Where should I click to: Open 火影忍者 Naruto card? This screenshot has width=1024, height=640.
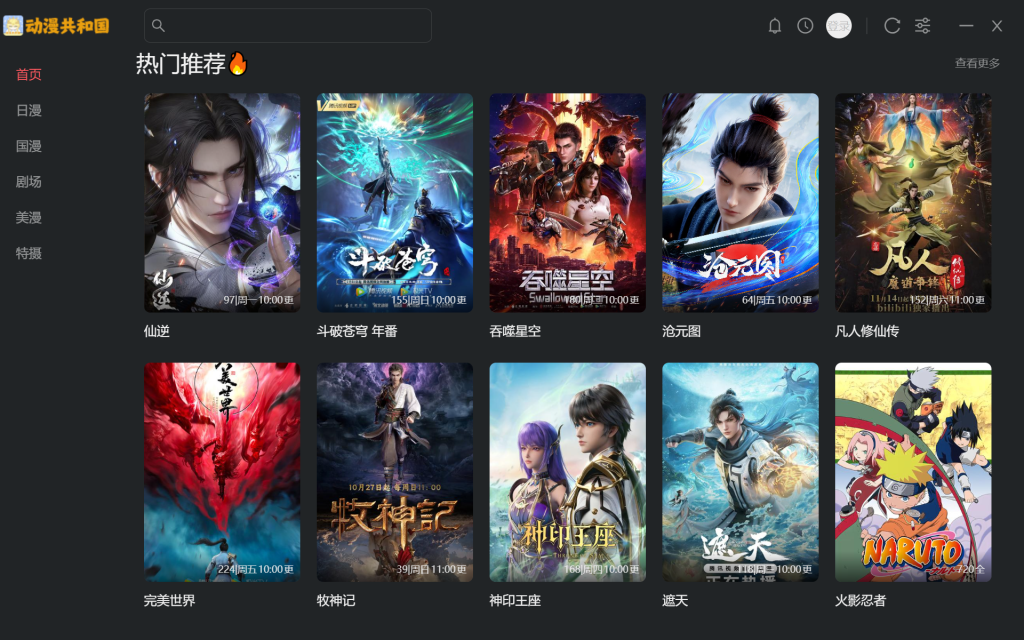[913, 472]
